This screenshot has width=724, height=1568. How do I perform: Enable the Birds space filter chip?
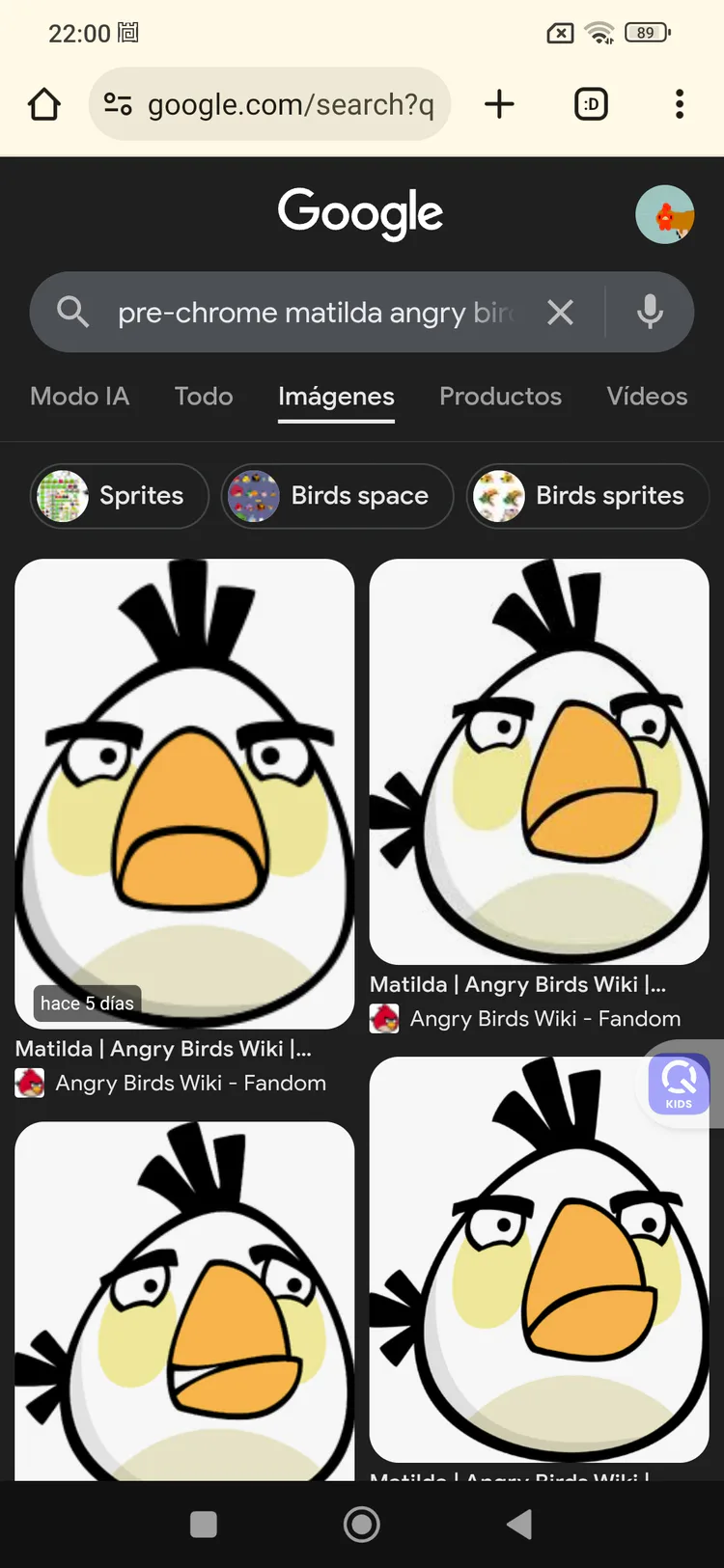tap(336, 496)
